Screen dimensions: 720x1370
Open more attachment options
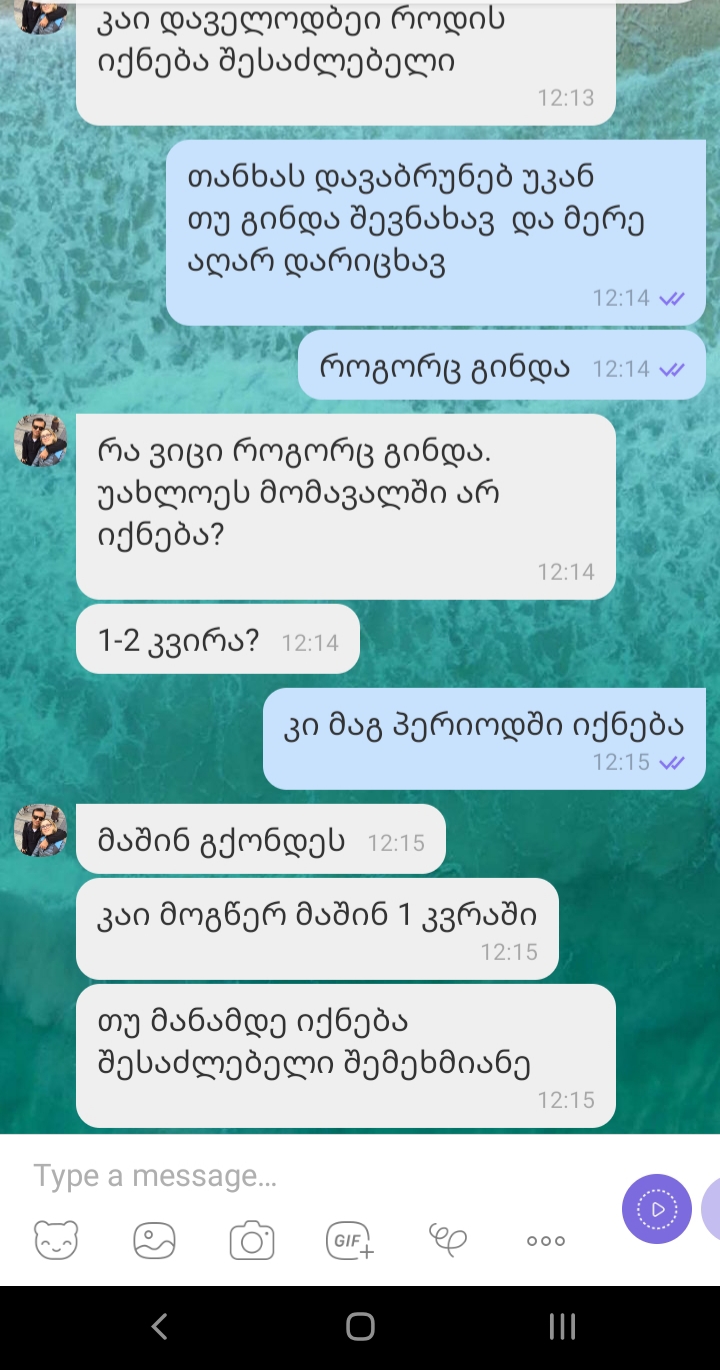tap(546, 1241)
